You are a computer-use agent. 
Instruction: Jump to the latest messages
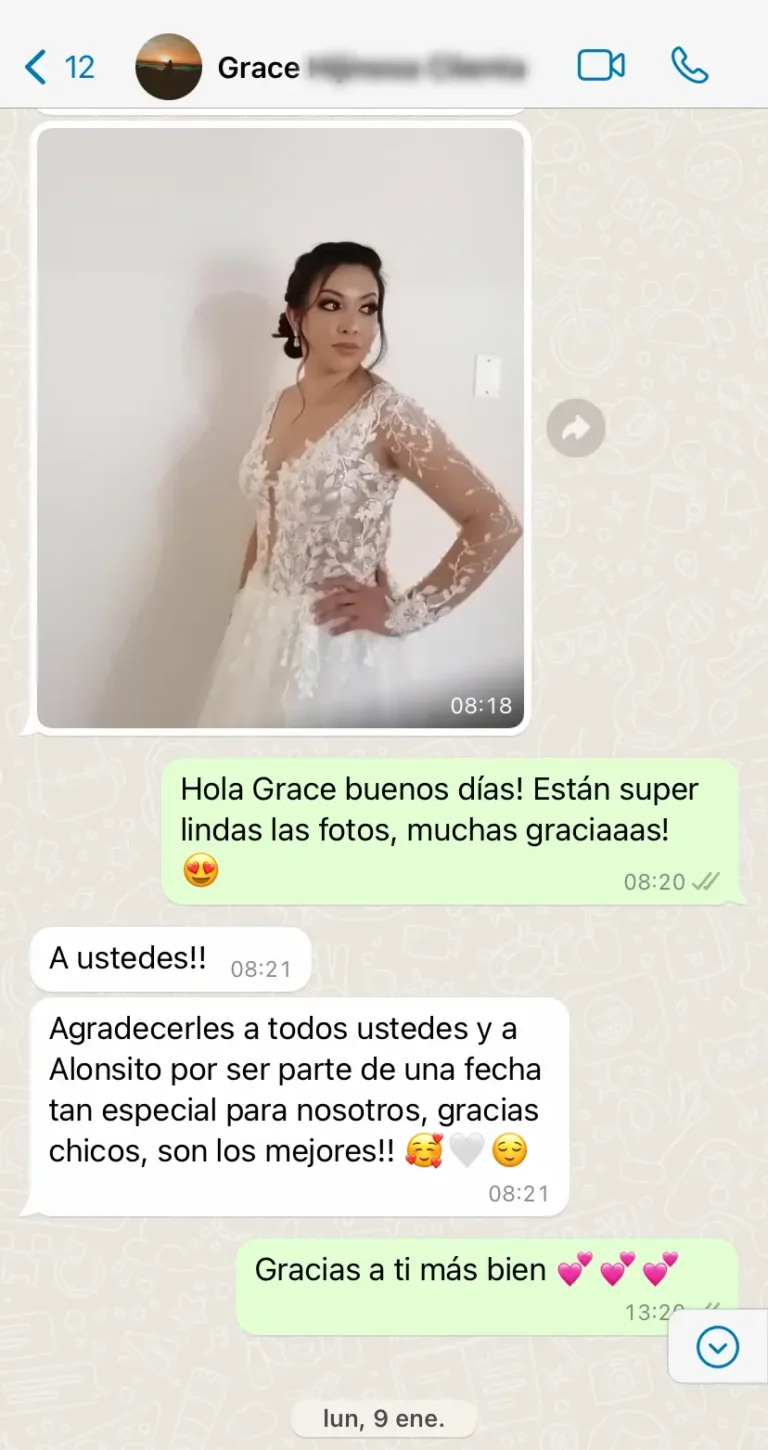[x=717, y=1346]
